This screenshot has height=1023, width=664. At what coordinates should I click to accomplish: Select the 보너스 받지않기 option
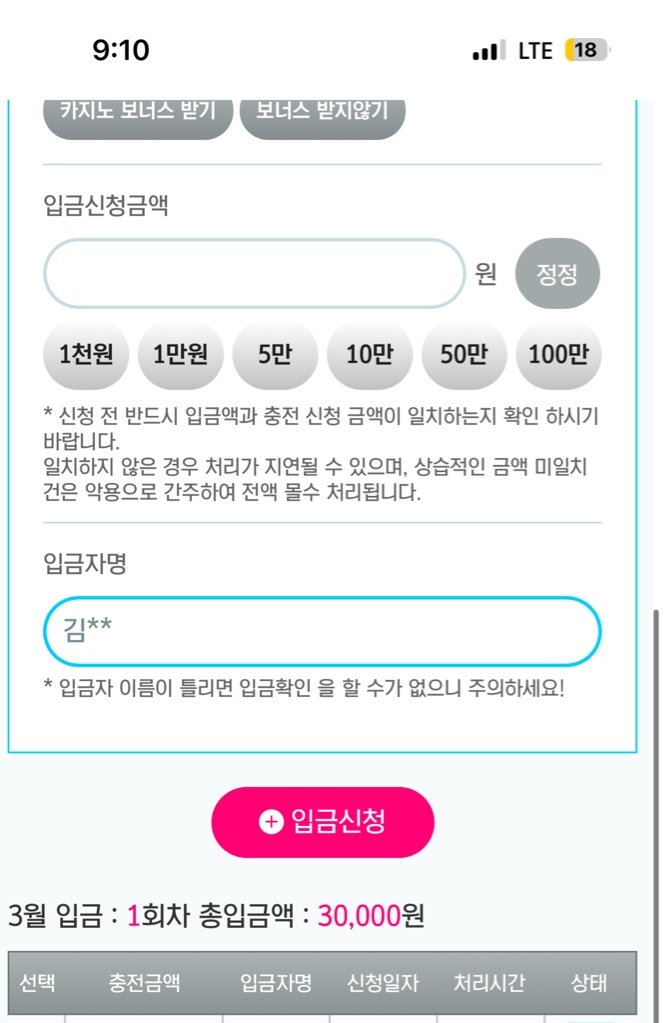click(x=322, y=114)
